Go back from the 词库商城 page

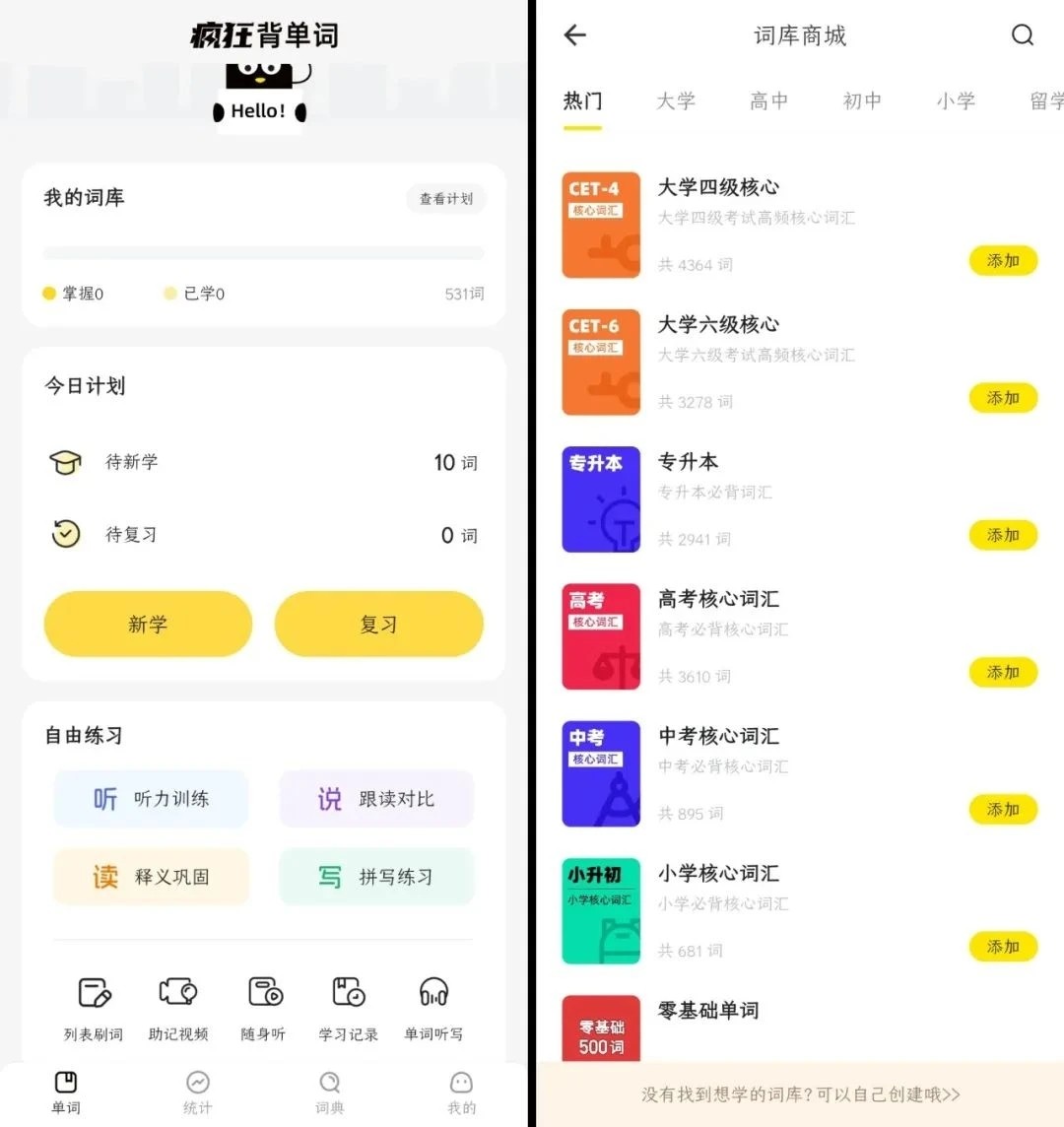tap(575, 35)
